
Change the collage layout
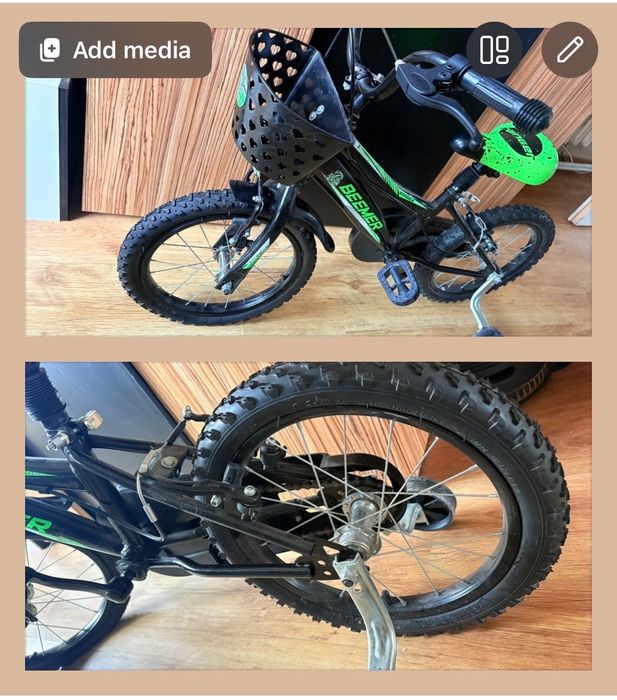[495, 50]
